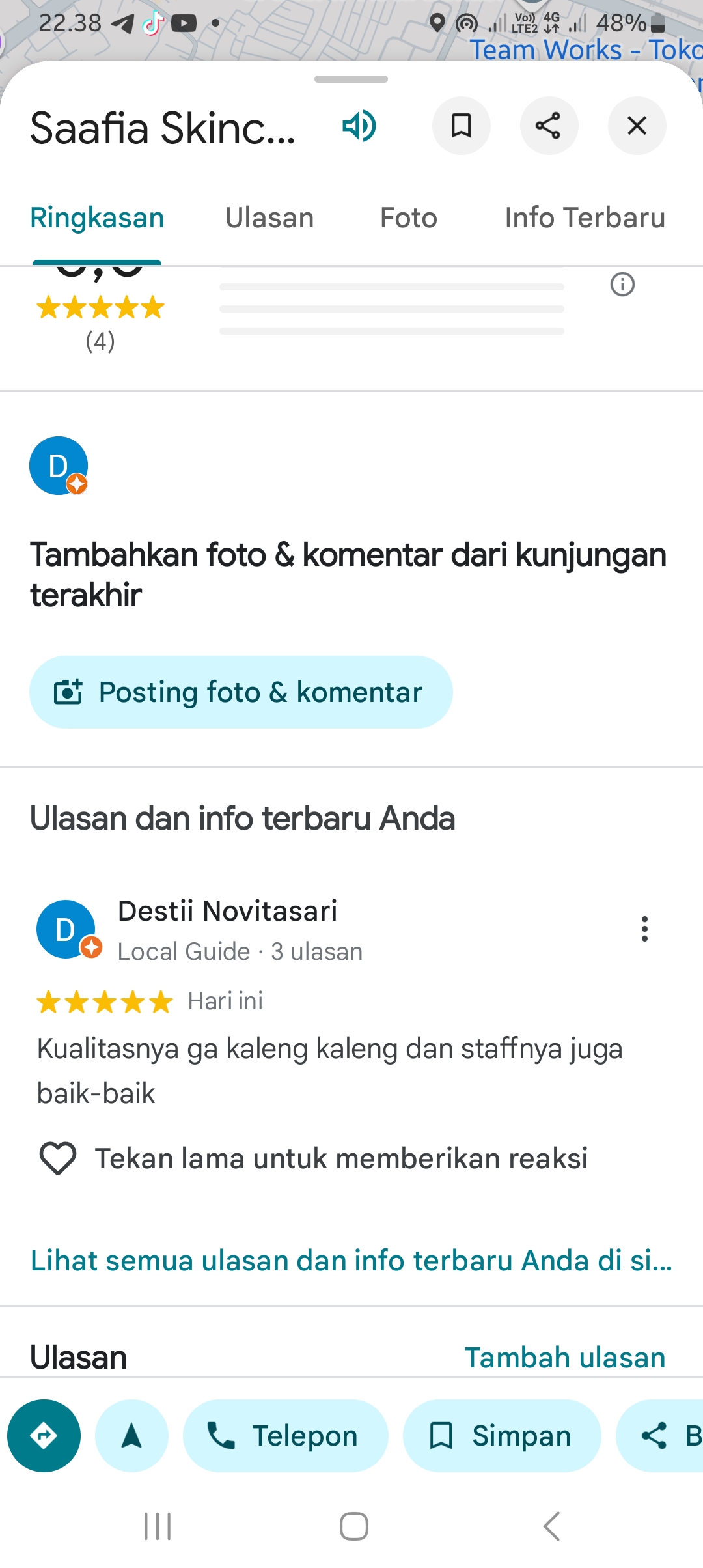
Task: Open Lihat semua ulasan dan info terbaru link
Action: [x=351, y=1261]
